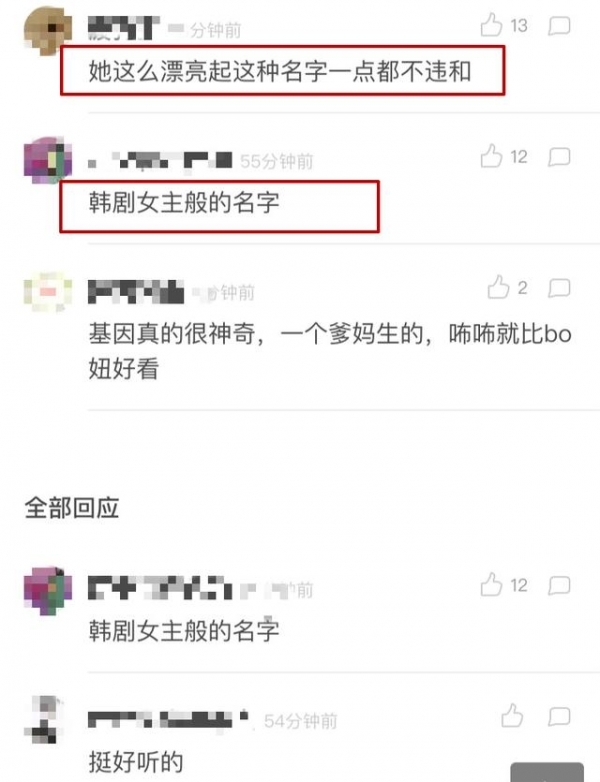Viewport: 600px width, 782px height.
Task: Like the "挺好听的" comment
Action: tap(513, 716)
